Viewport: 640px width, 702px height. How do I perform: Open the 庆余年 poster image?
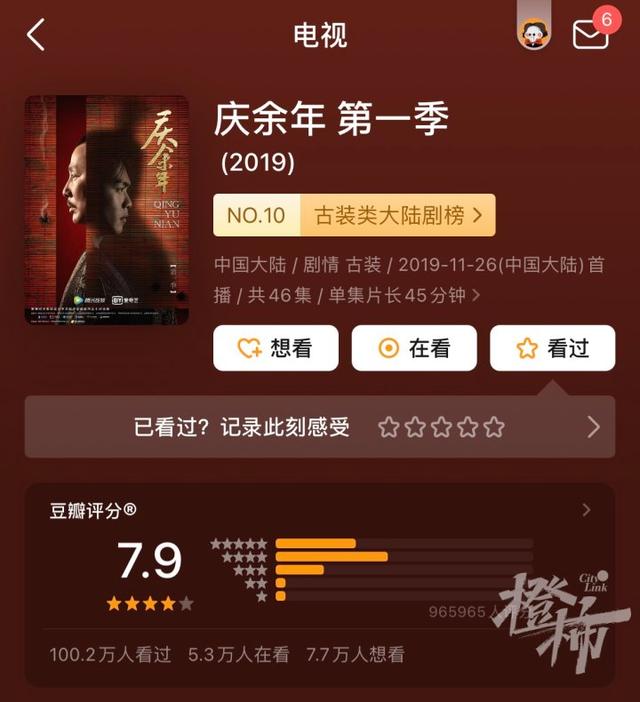pyautogui.click(x=106, y=210)
